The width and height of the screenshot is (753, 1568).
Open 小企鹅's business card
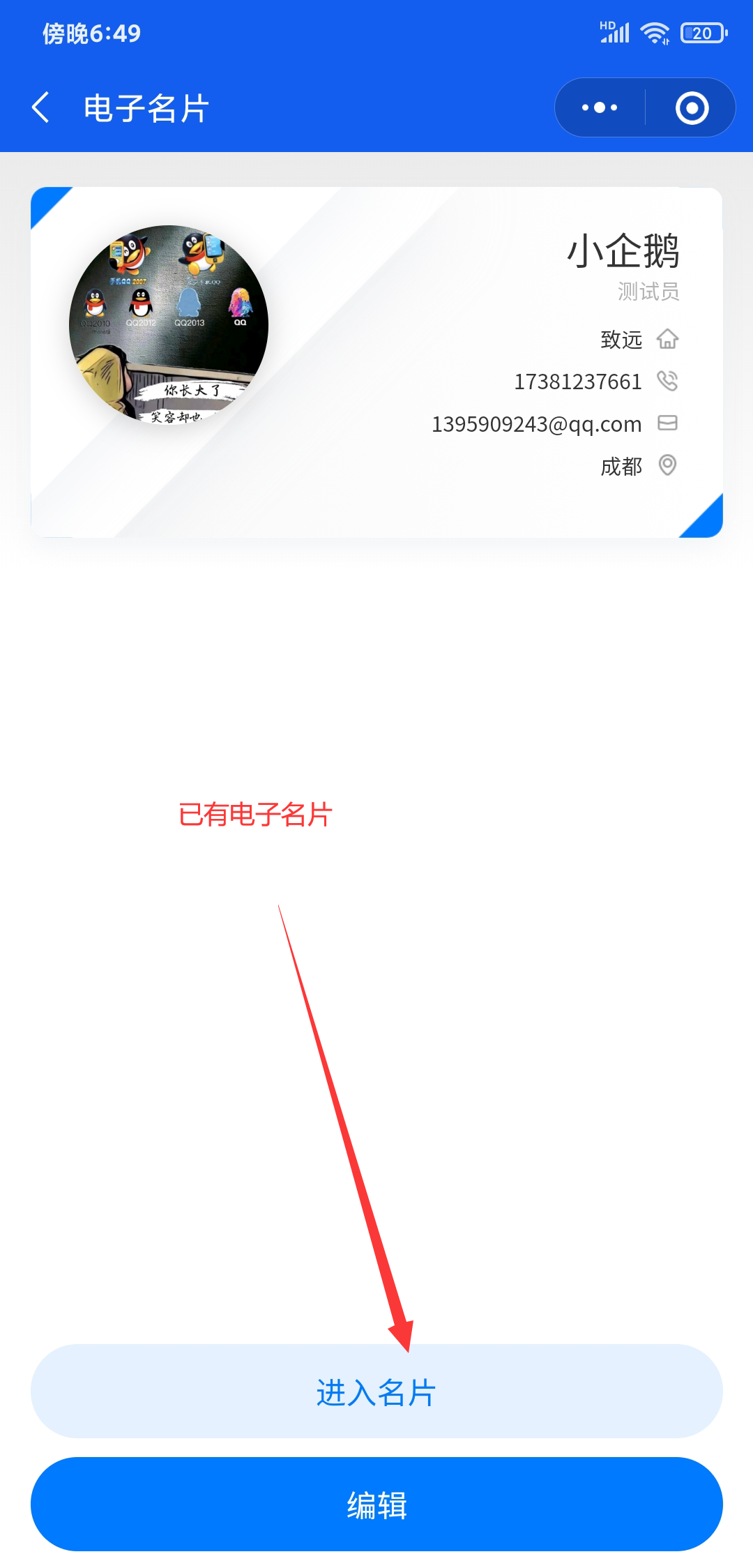(376, 362)
